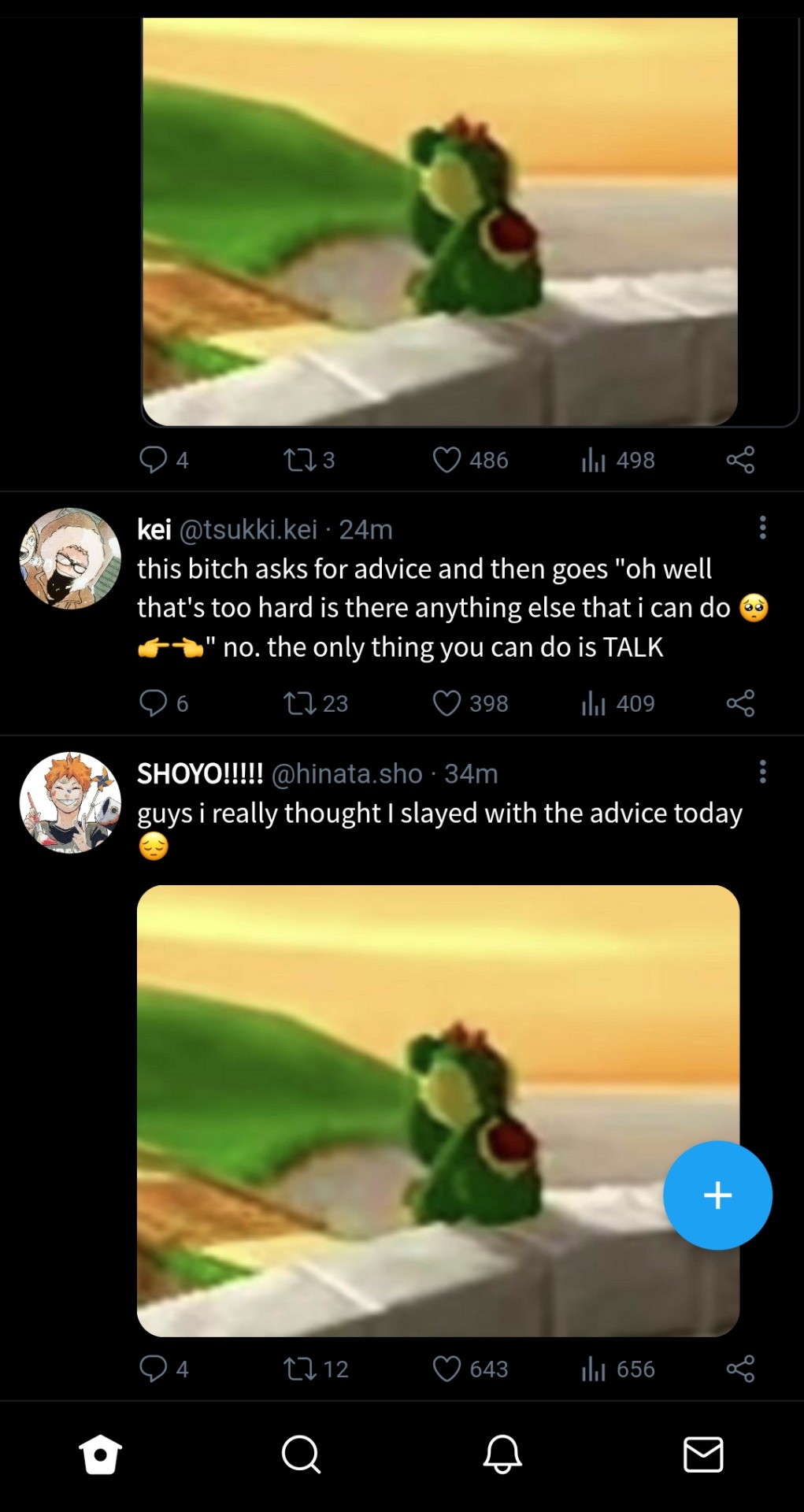Open the notifications bell tab
This screenshot has width=804, height=1512.
502,1454
